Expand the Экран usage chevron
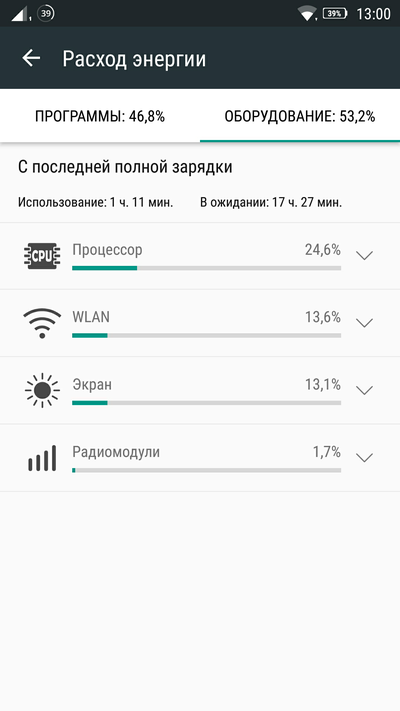400x711 pixels. pyautogui.click(x=364, y=390)
